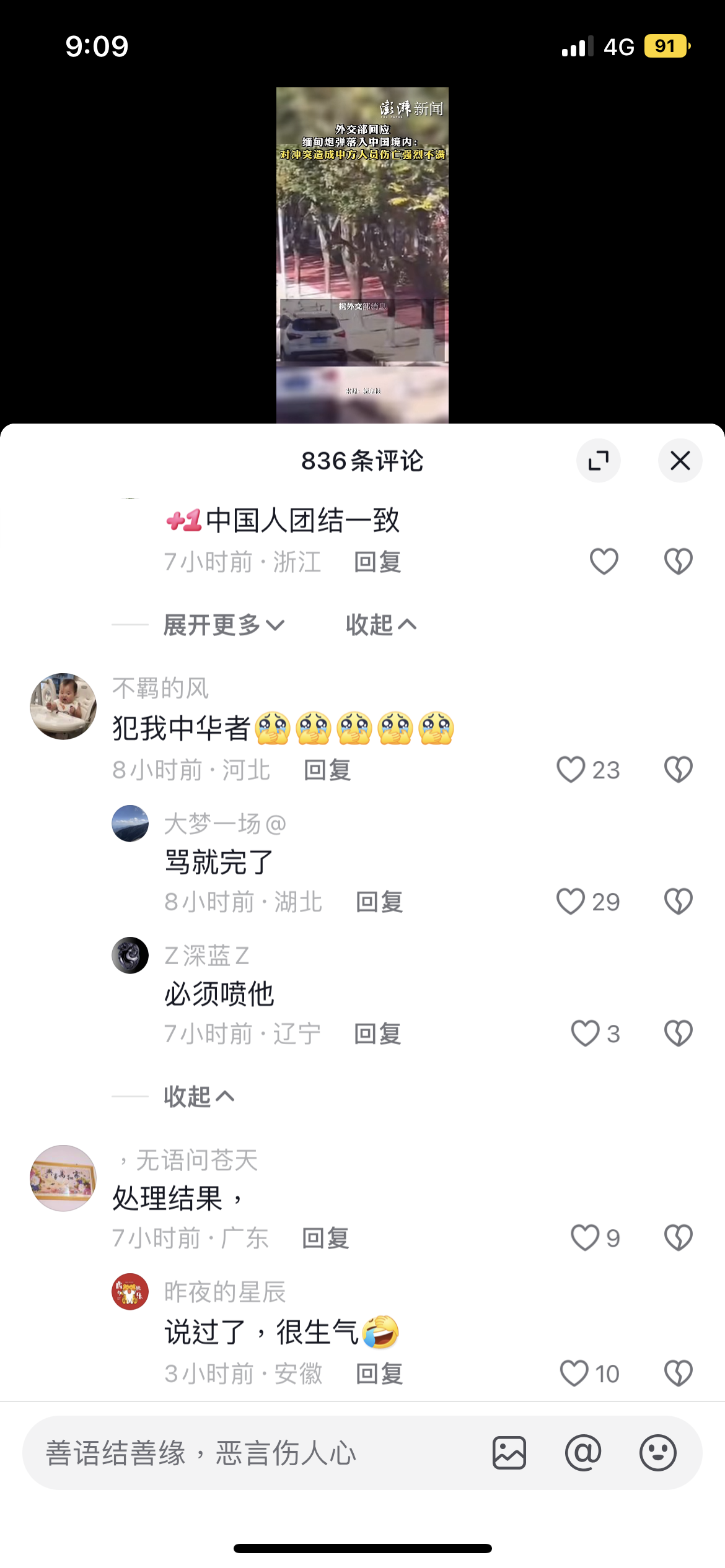
Task: Collapse replies using 收起 beside 展开更多
Action: pos(381,625)
